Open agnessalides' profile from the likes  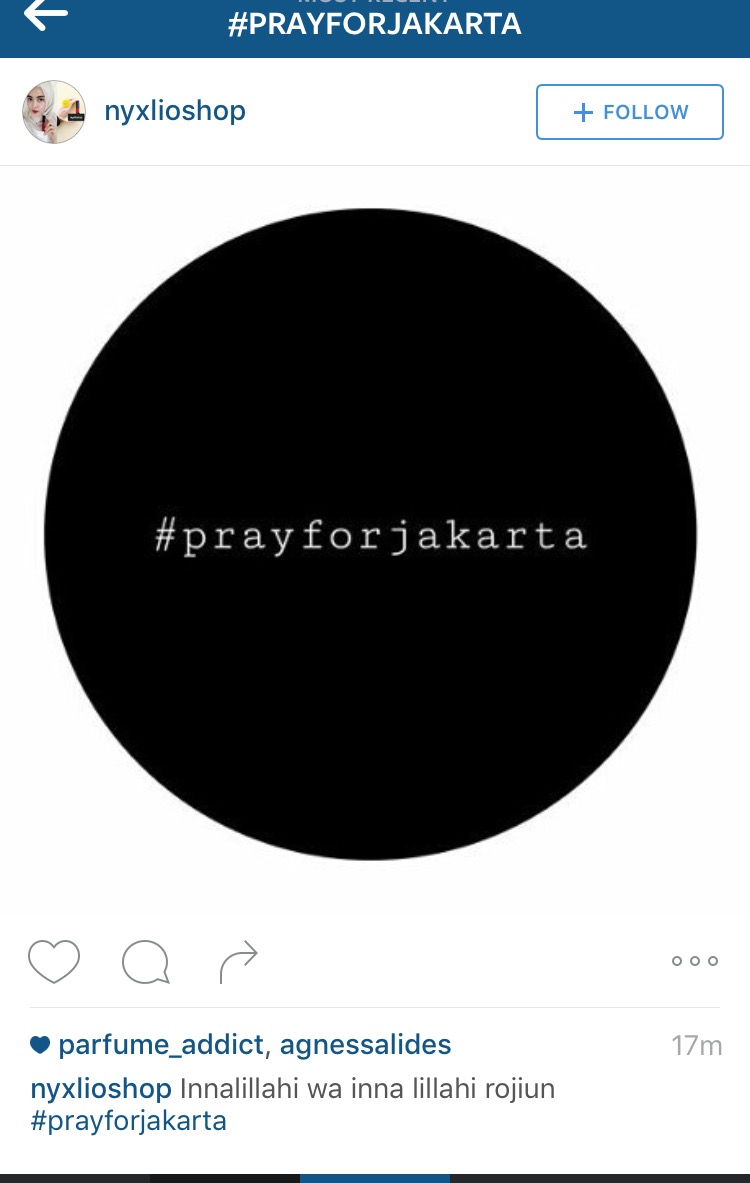(x=365, y=1046)
